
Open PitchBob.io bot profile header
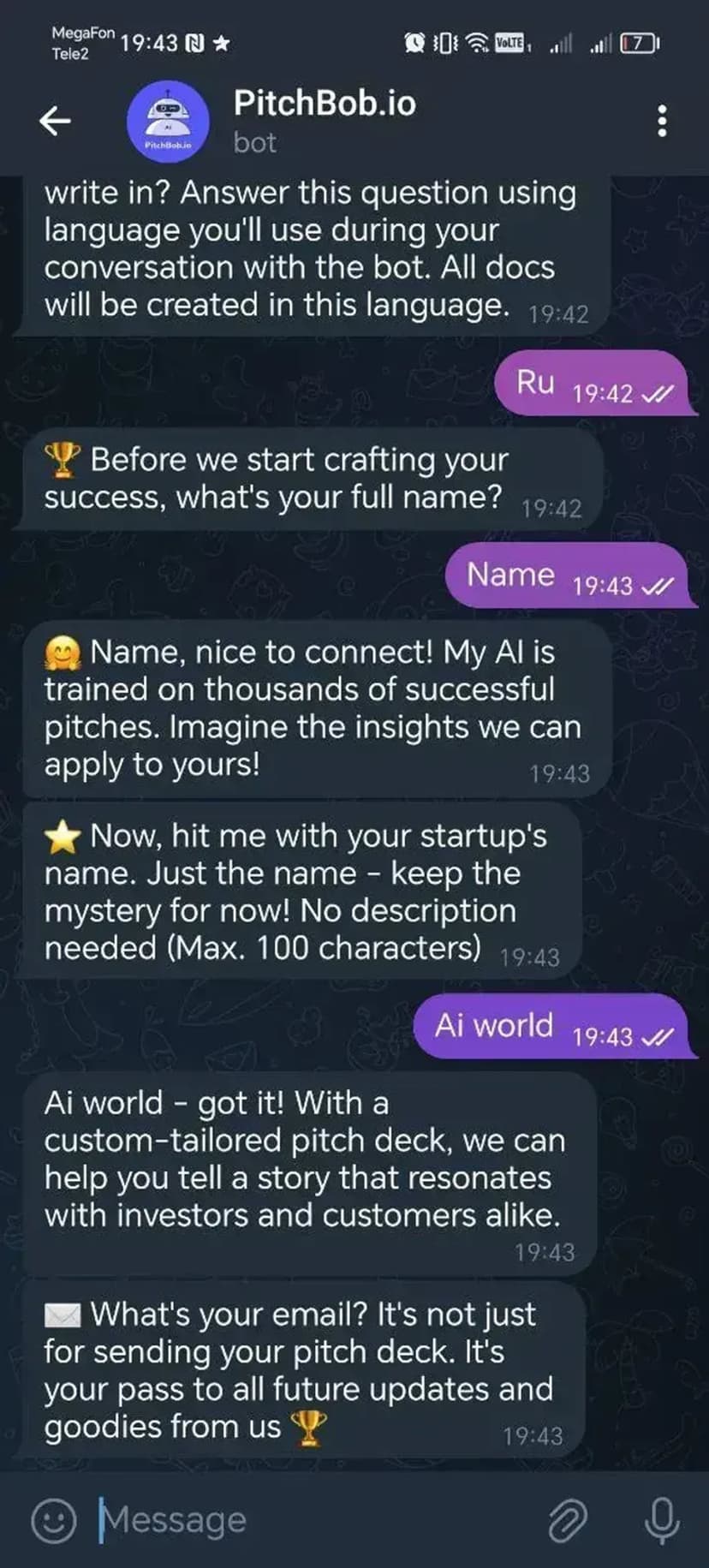coord(324,121)
